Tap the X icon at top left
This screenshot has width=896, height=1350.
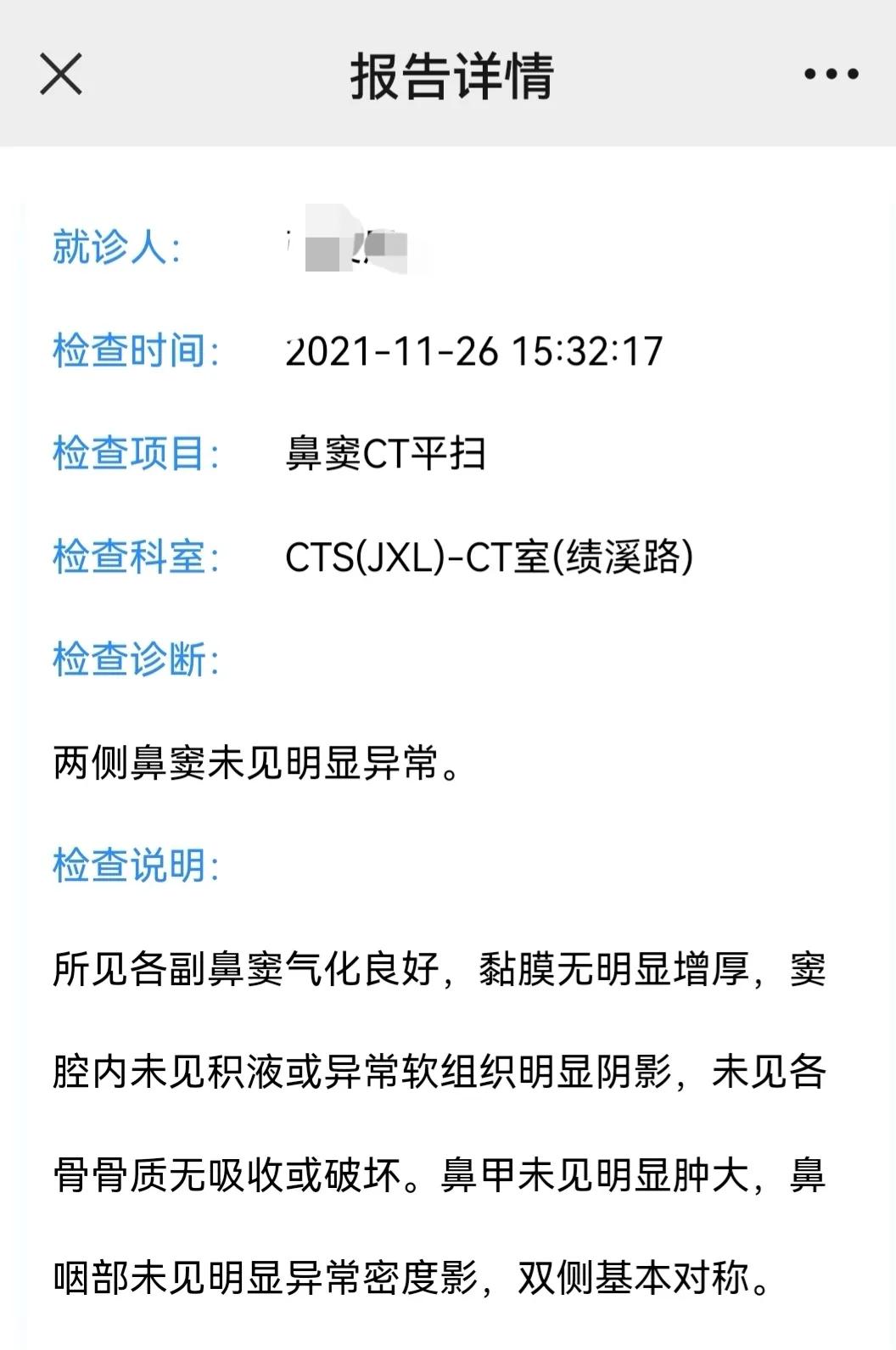59,75
